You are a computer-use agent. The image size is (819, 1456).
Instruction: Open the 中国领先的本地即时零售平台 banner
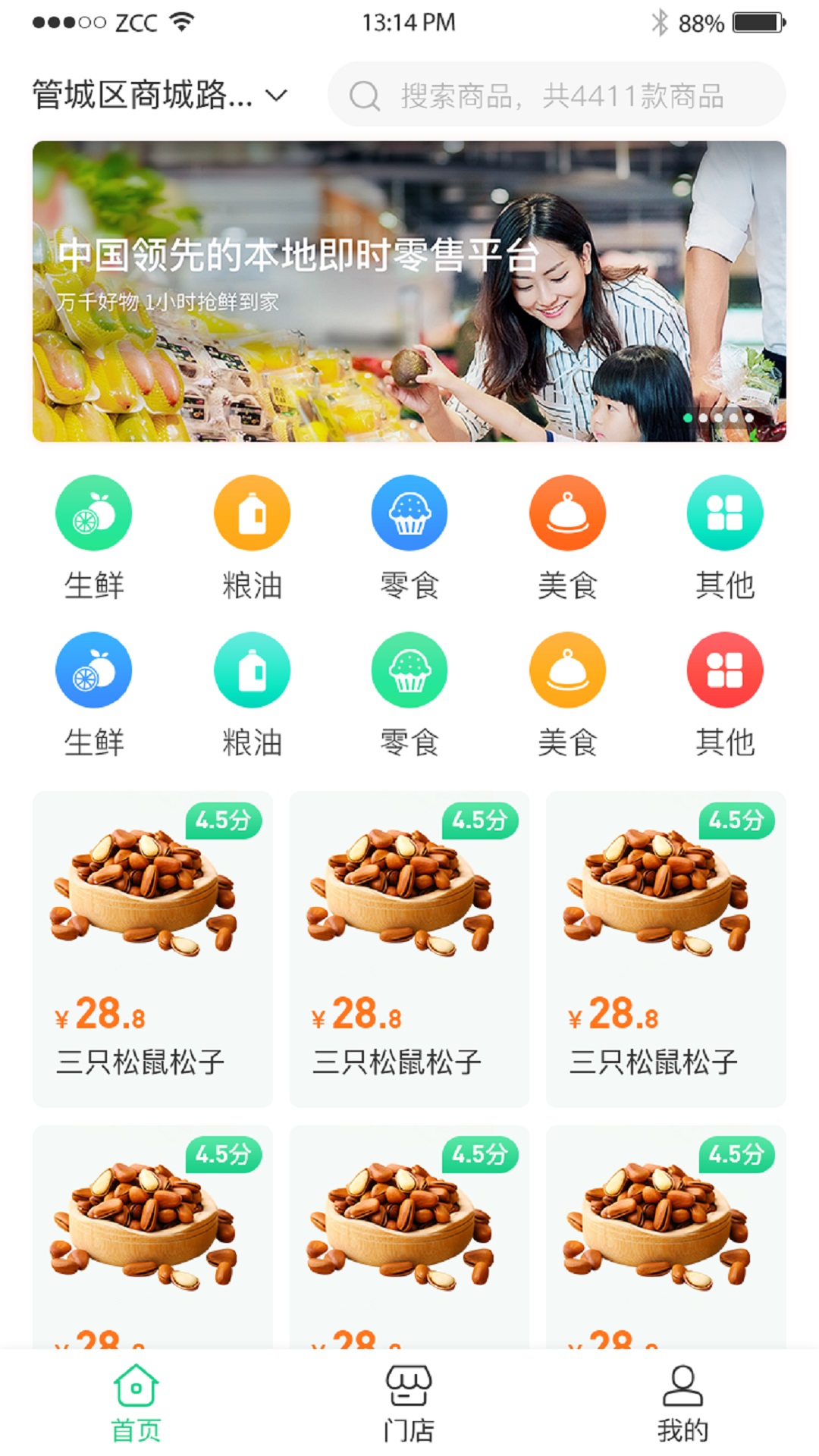(x=409, y=291)
